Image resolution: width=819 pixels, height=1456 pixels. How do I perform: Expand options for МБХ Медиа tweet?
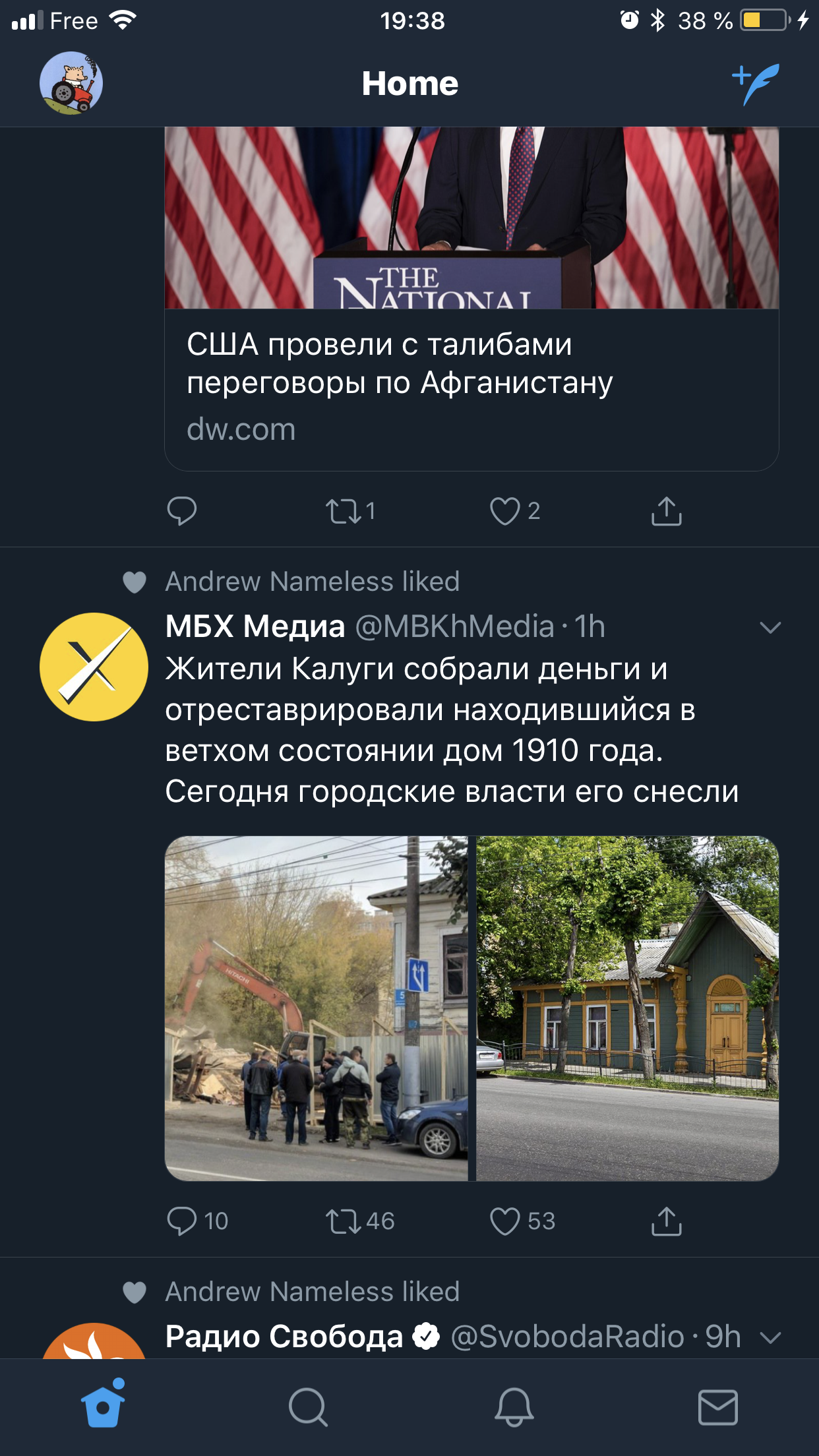point(770,627)
